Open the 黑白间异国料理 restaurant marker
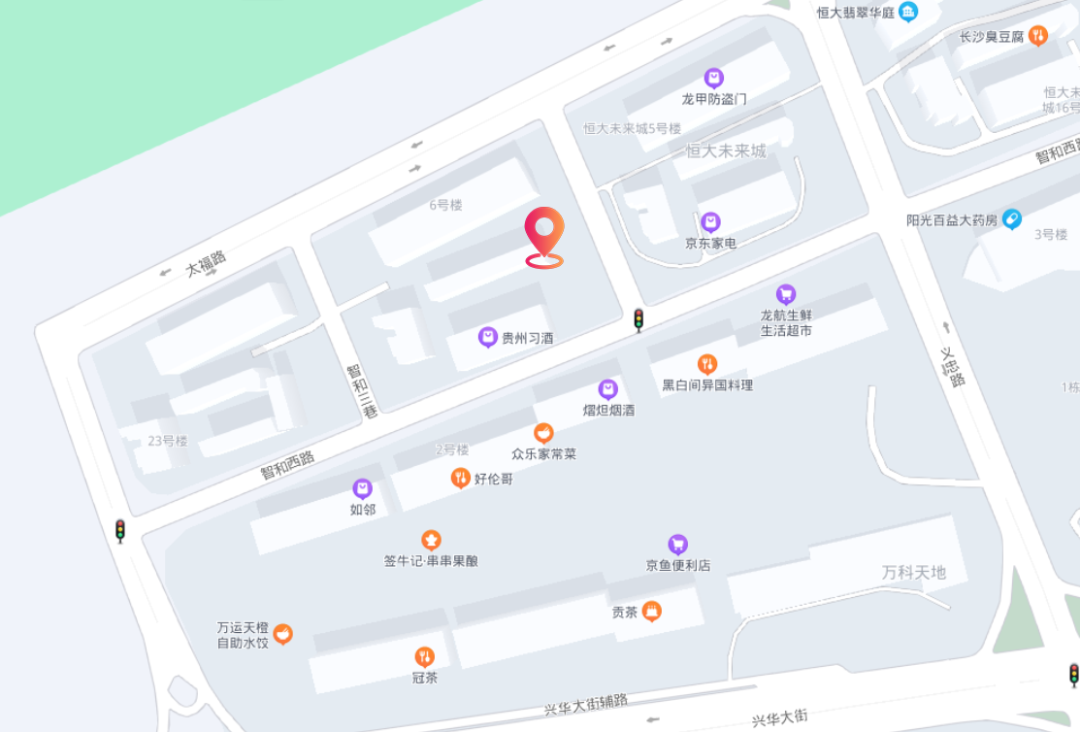 coord(707,364)
